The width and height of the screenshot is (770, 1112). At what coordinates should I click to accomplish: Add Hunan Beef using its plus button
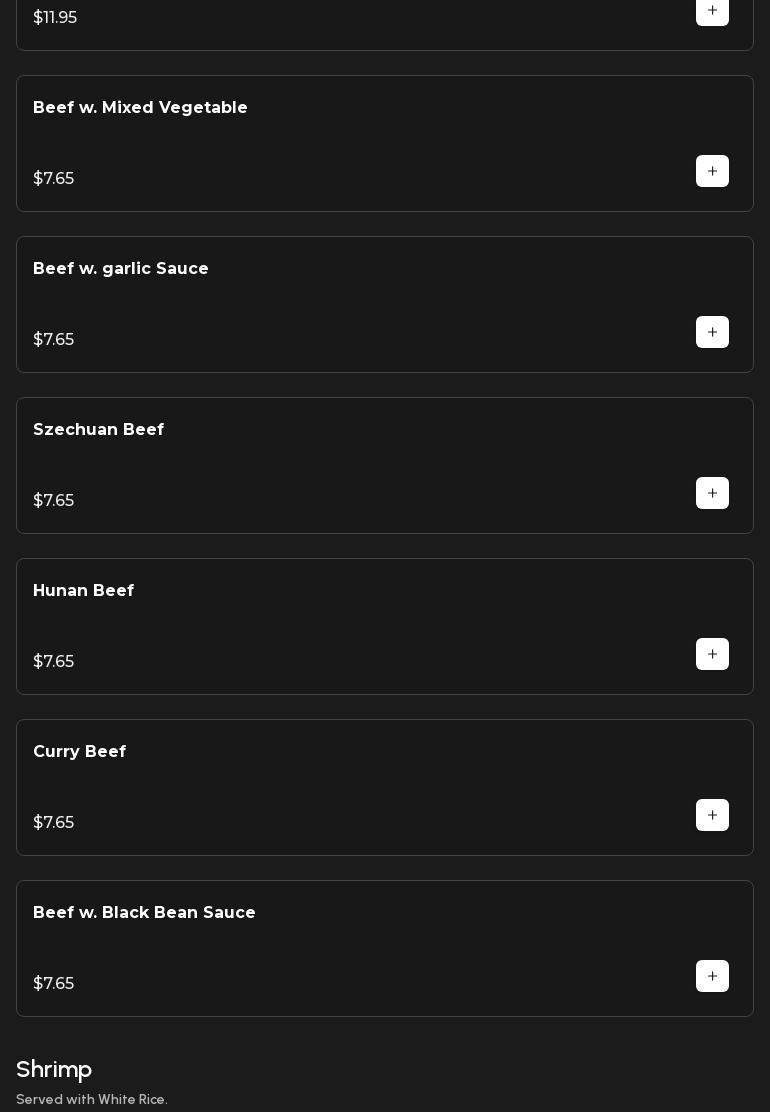(x=712, y=654)
